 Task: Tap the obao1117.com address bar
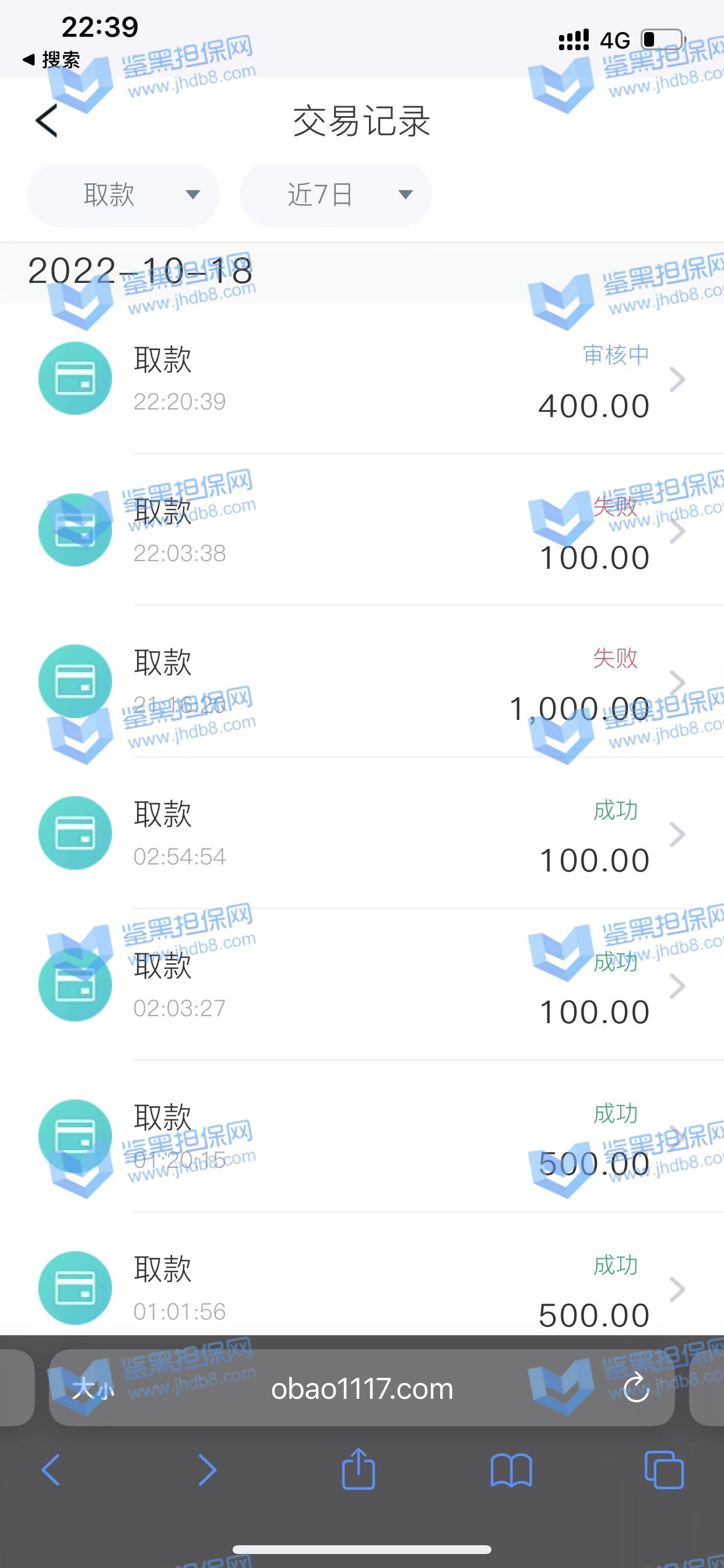click(x=362, y=1389)
